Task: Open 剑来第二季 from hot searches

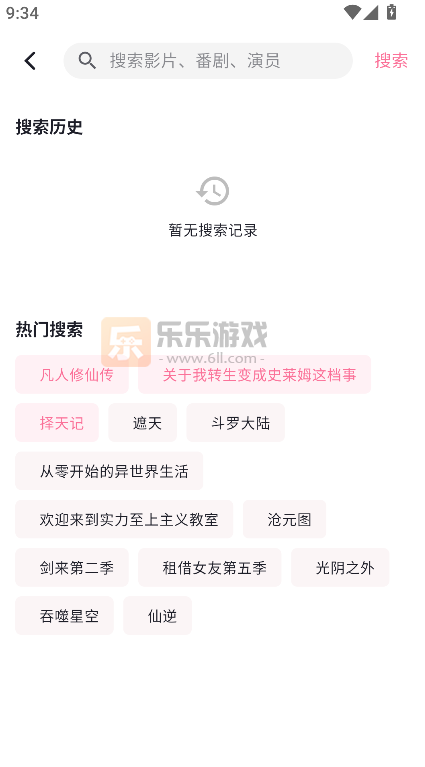Action: pos(72,567)
